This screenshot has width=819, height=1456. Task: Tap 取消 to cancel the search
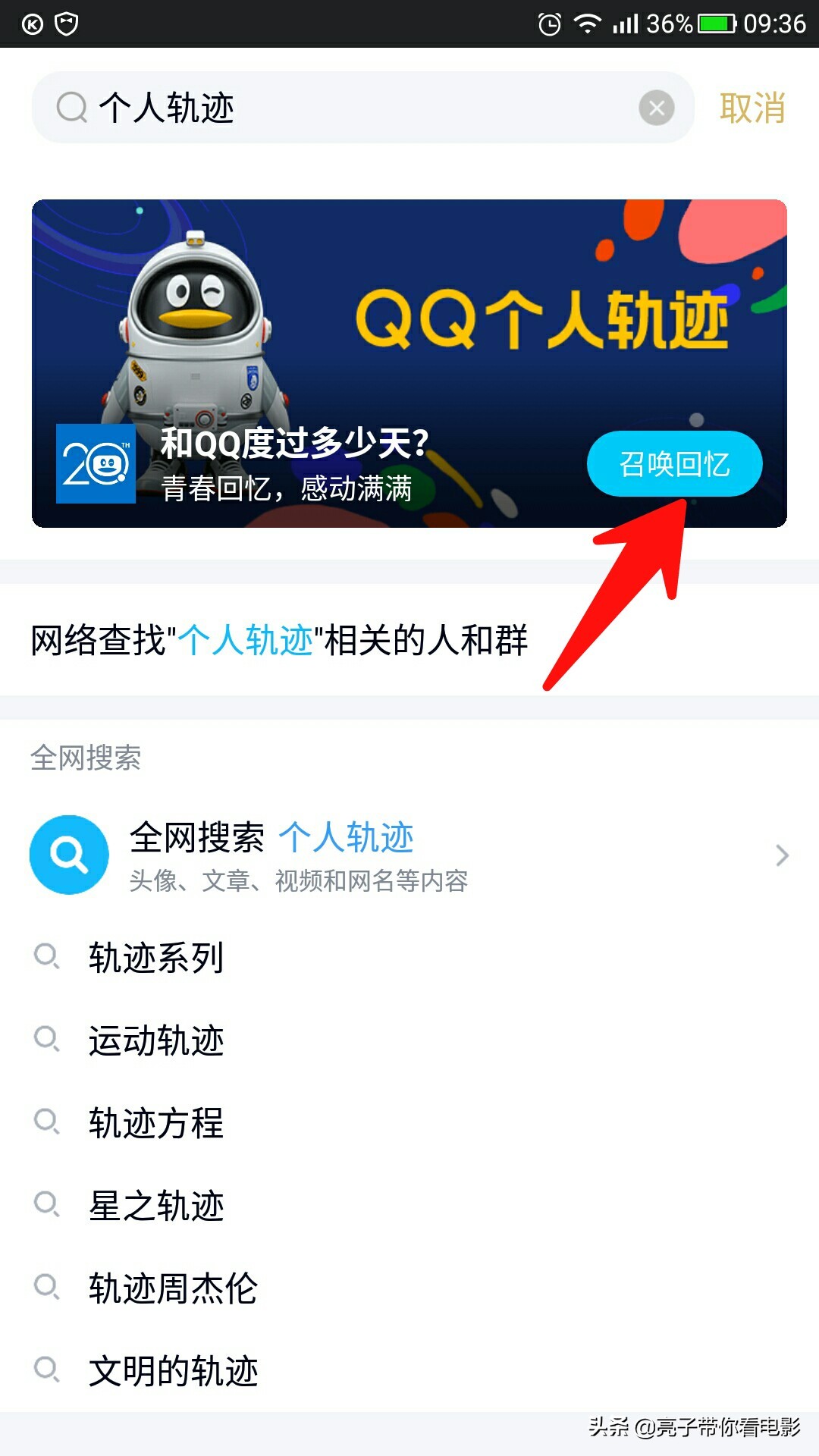(752, 107)
